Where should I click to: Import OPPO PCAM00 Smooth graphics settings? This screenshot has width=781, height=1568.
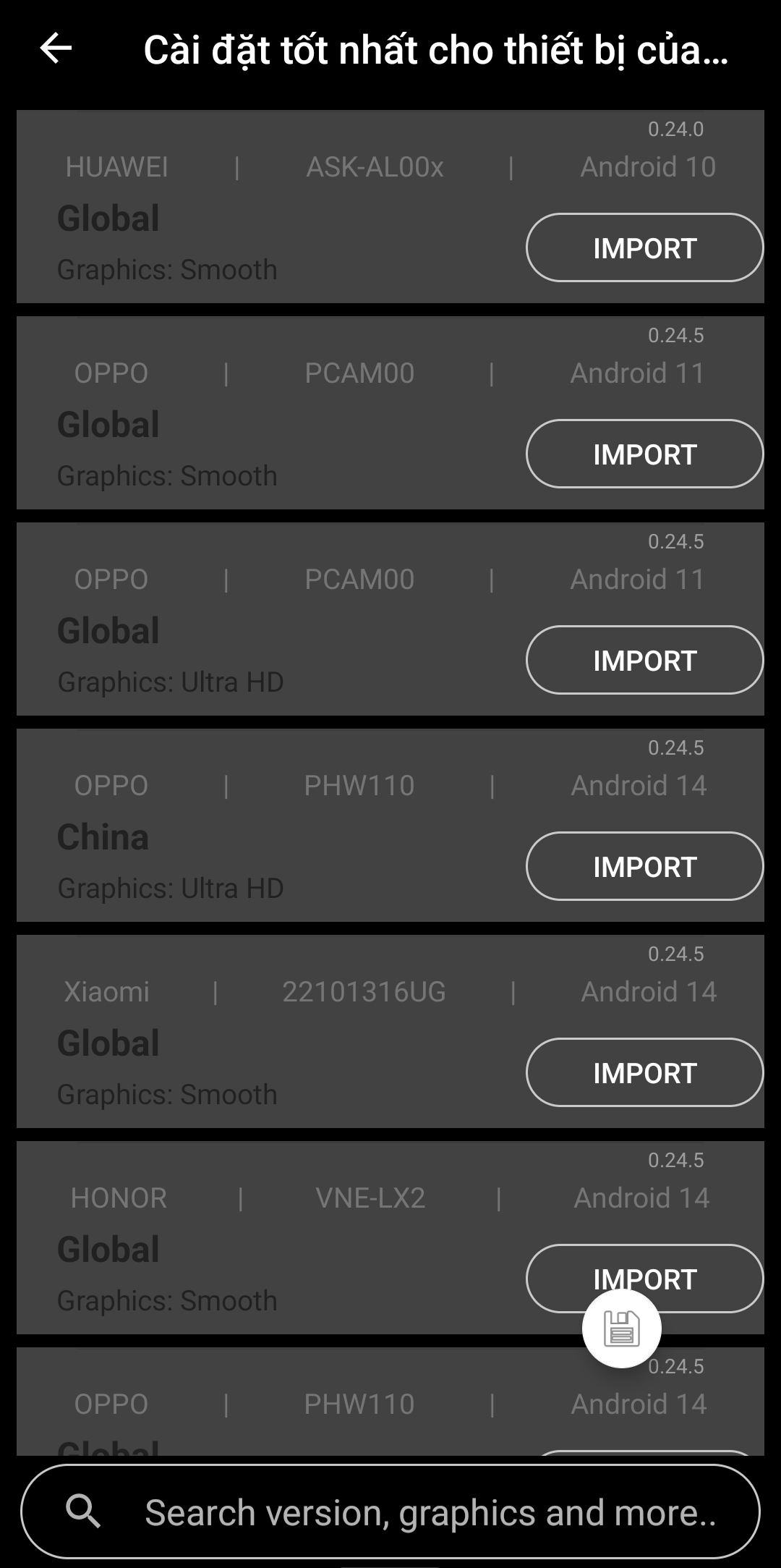click(x=644, y=454)
